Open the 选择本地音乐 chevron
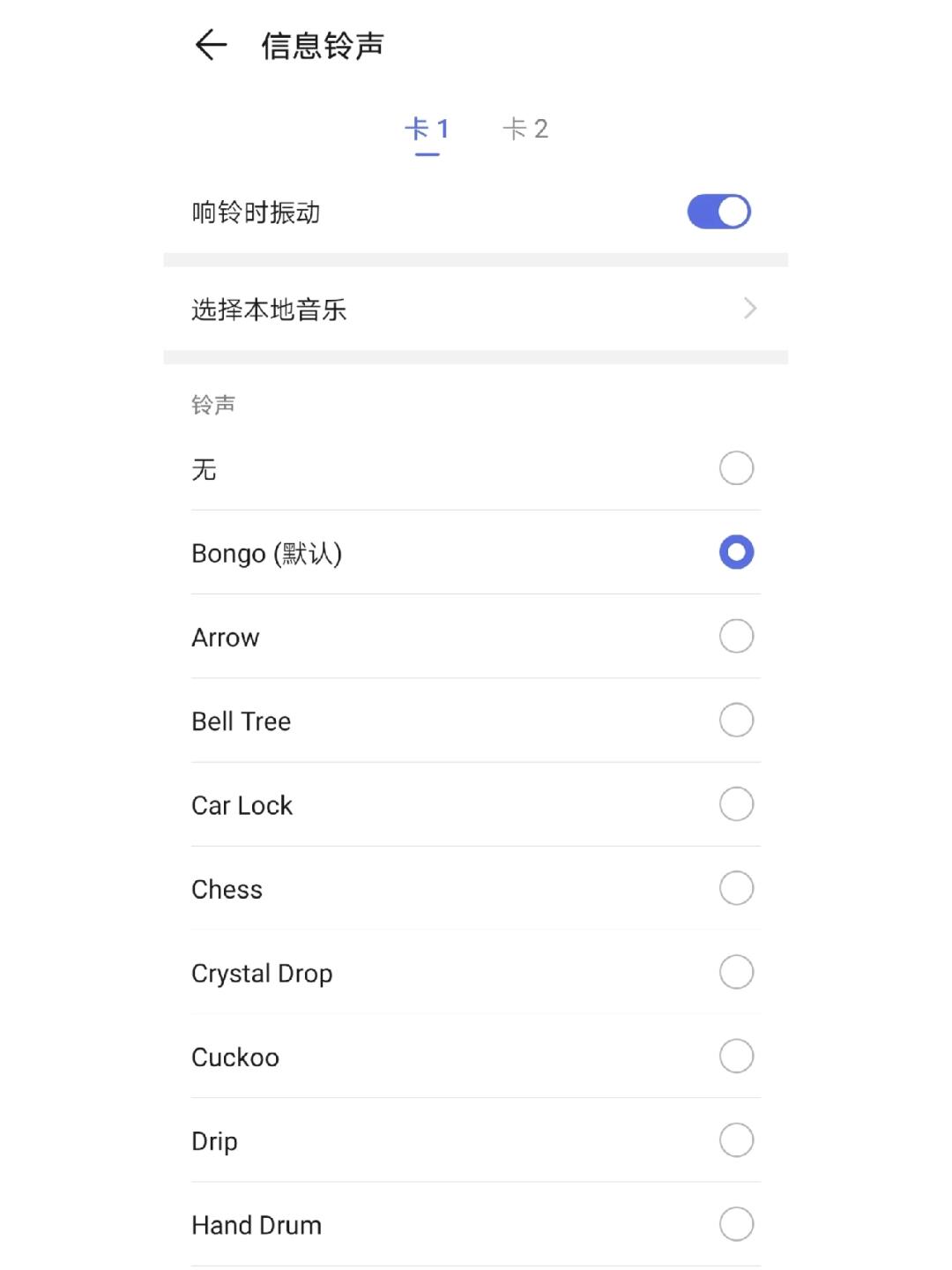Viewport: 952px width, 1270px height. (748, 309)
